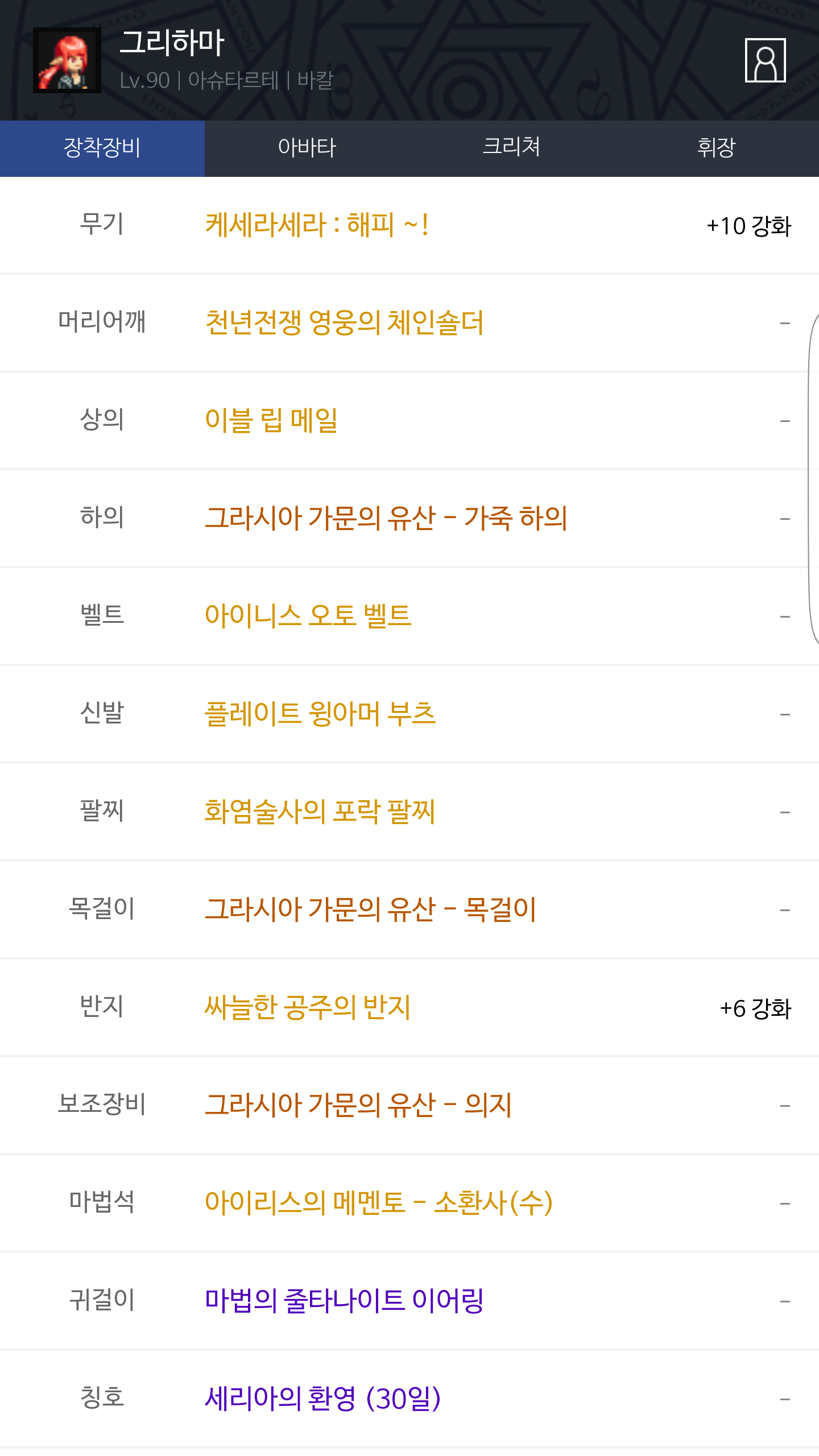
Task: View the 플레이트 윙아머 부츠 item
Action: pyautogui.click(x=320, y=714)
